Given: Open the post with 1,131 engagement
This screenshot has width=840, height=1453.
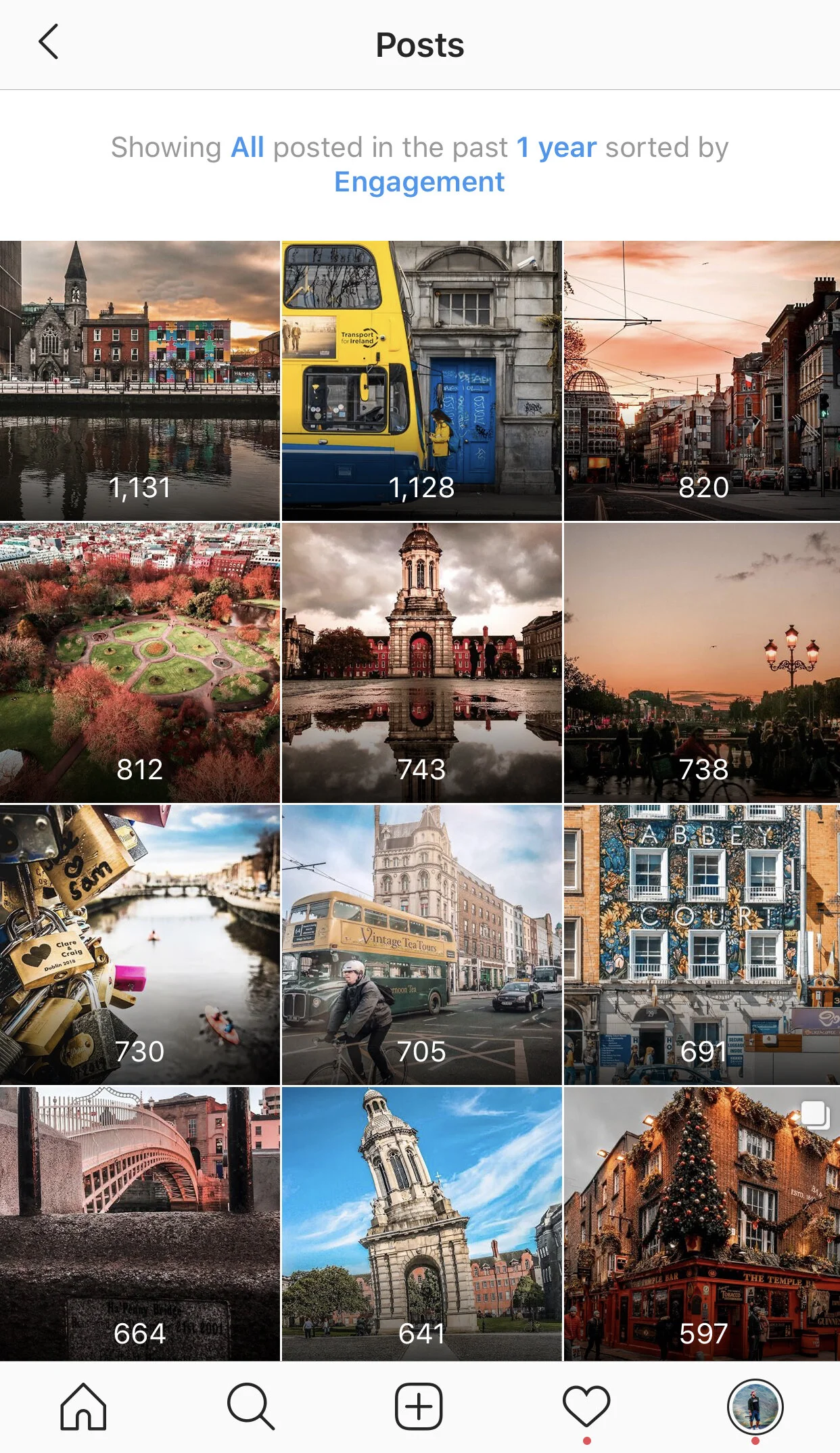Looking at the screenshot, I should pyautogui.click(x=139, y=380).
